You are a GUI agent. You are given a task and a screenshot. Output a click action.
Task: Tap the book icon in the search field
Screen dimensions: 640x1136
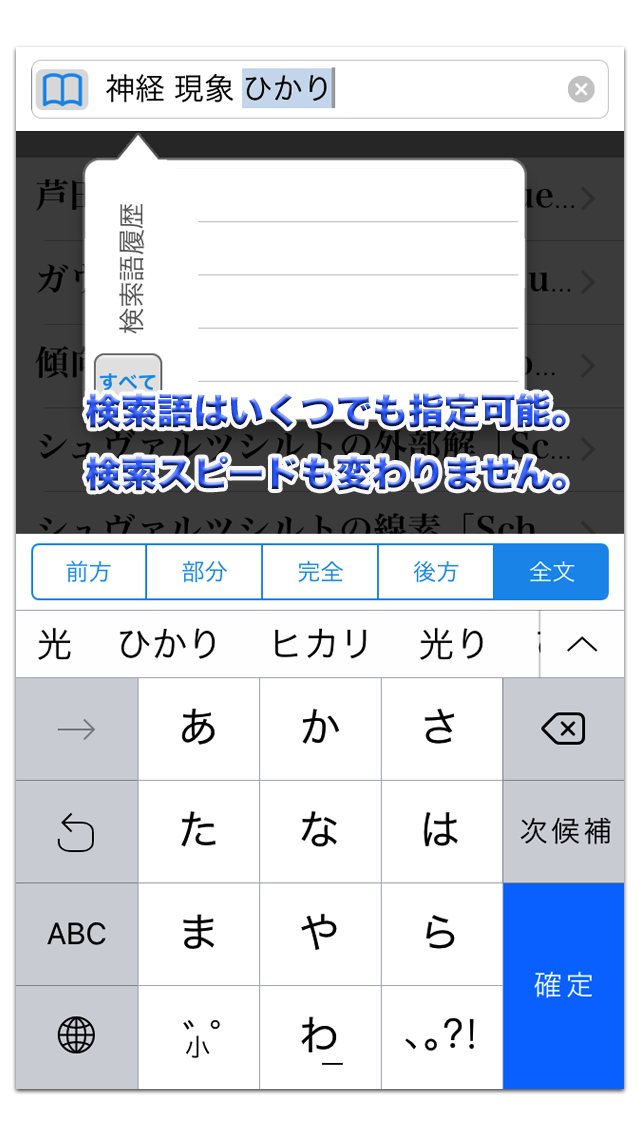(62, 90)
